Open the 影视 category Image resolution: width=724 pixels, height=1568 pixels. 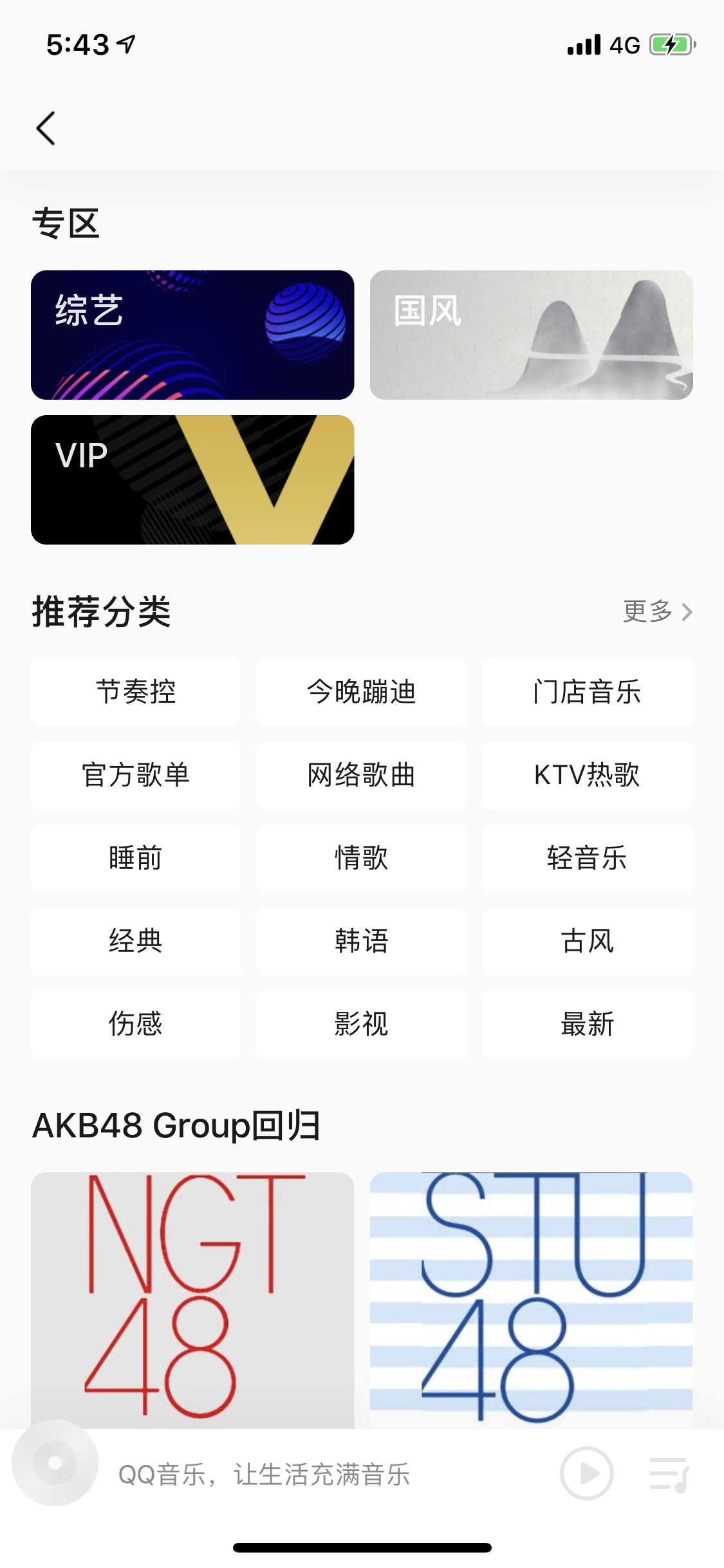click(x=362, y=1024)
